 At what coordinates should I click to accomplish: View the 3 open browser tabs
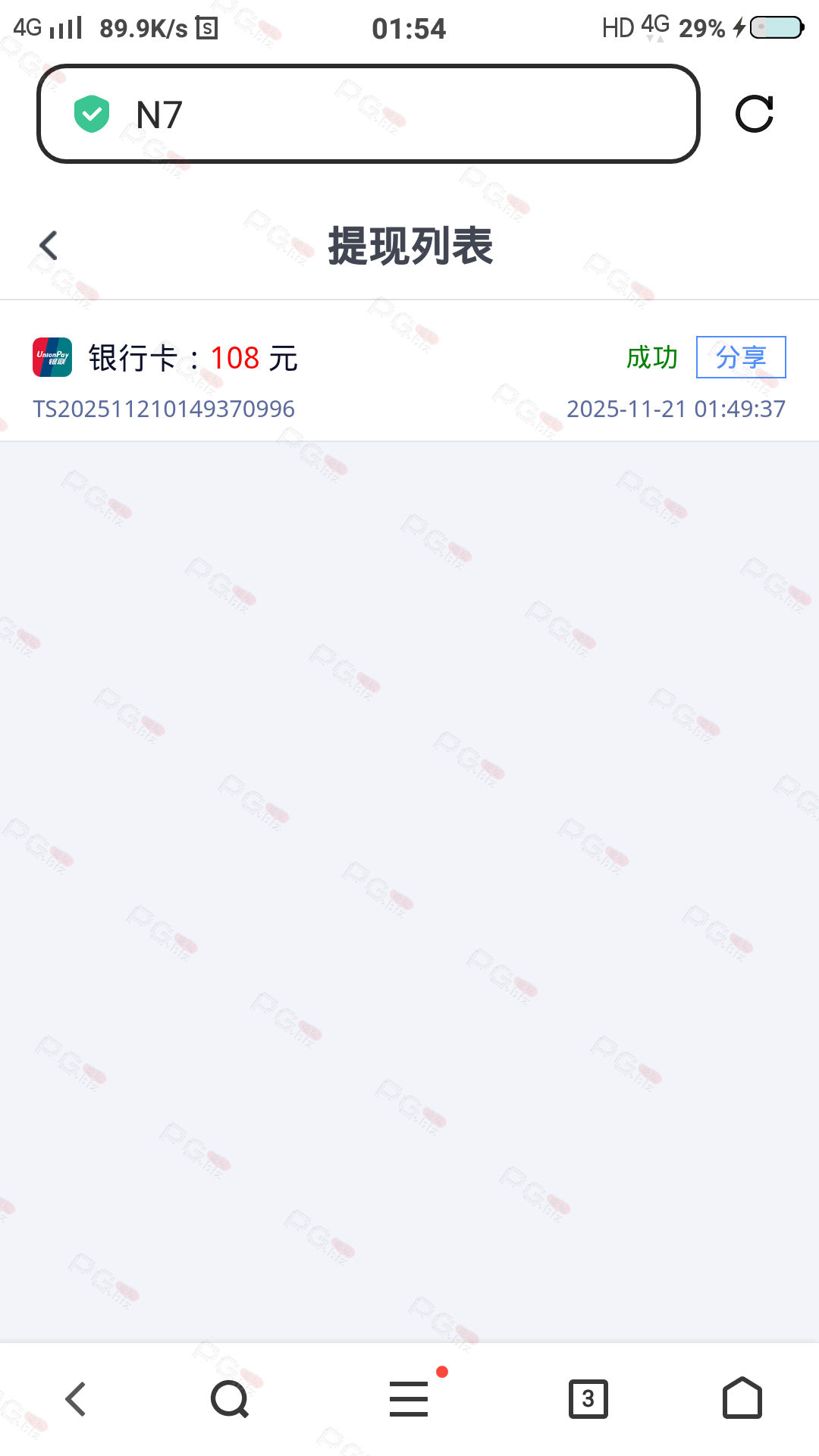pyautogui.click(x=588, y=1398)
